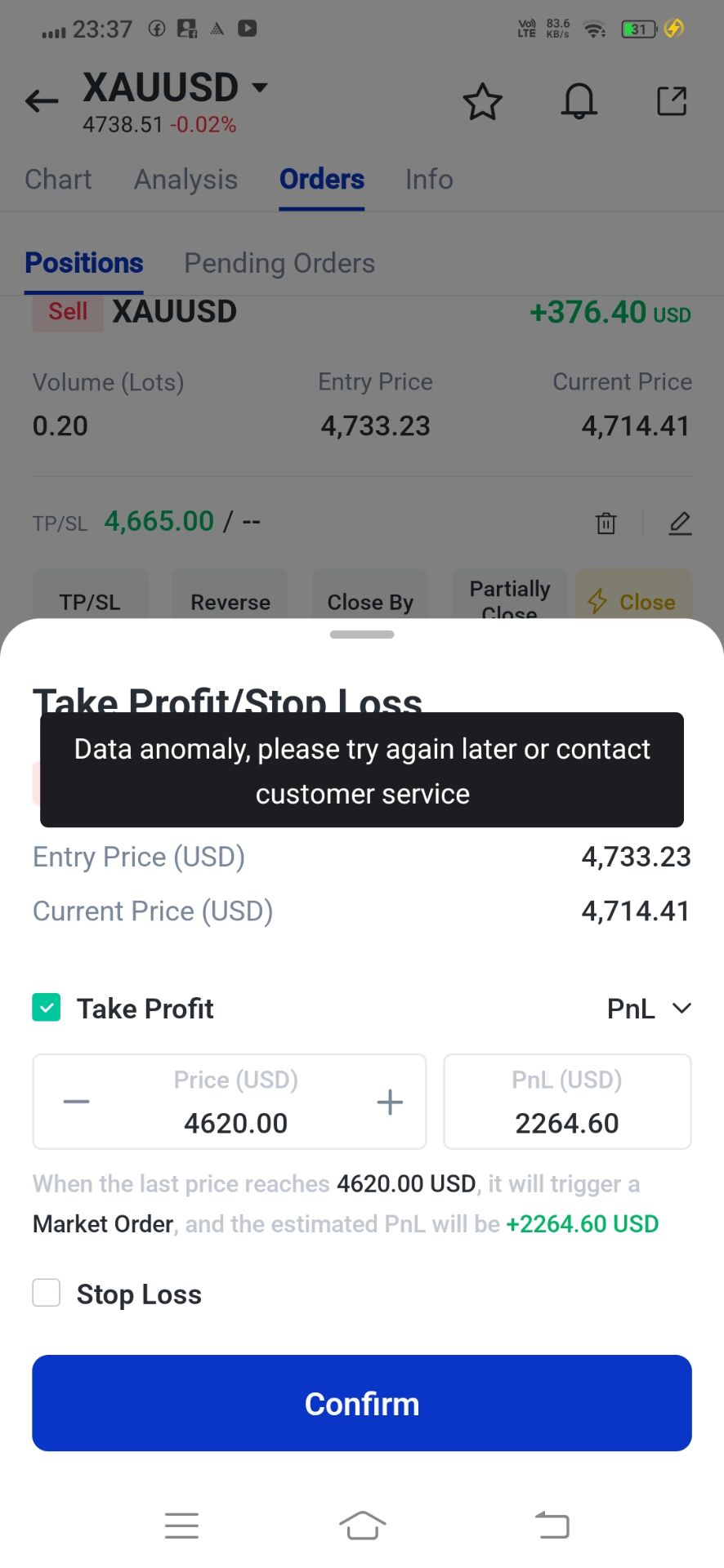Switch to the Analysis tab
Screen dimensions: 724x1568
click(x=185, y=179)
